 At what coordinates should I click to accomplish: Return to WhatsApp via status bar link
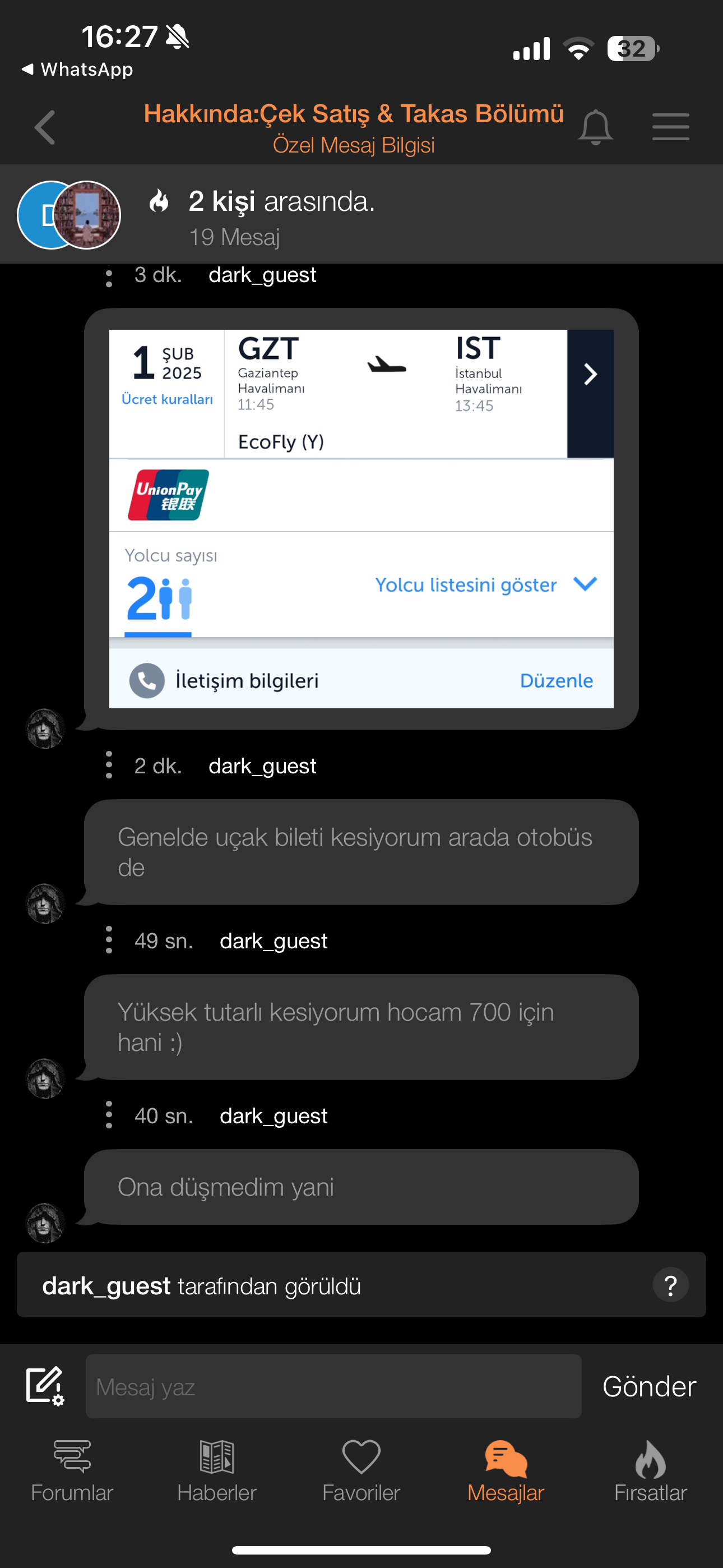coord(77,70)
